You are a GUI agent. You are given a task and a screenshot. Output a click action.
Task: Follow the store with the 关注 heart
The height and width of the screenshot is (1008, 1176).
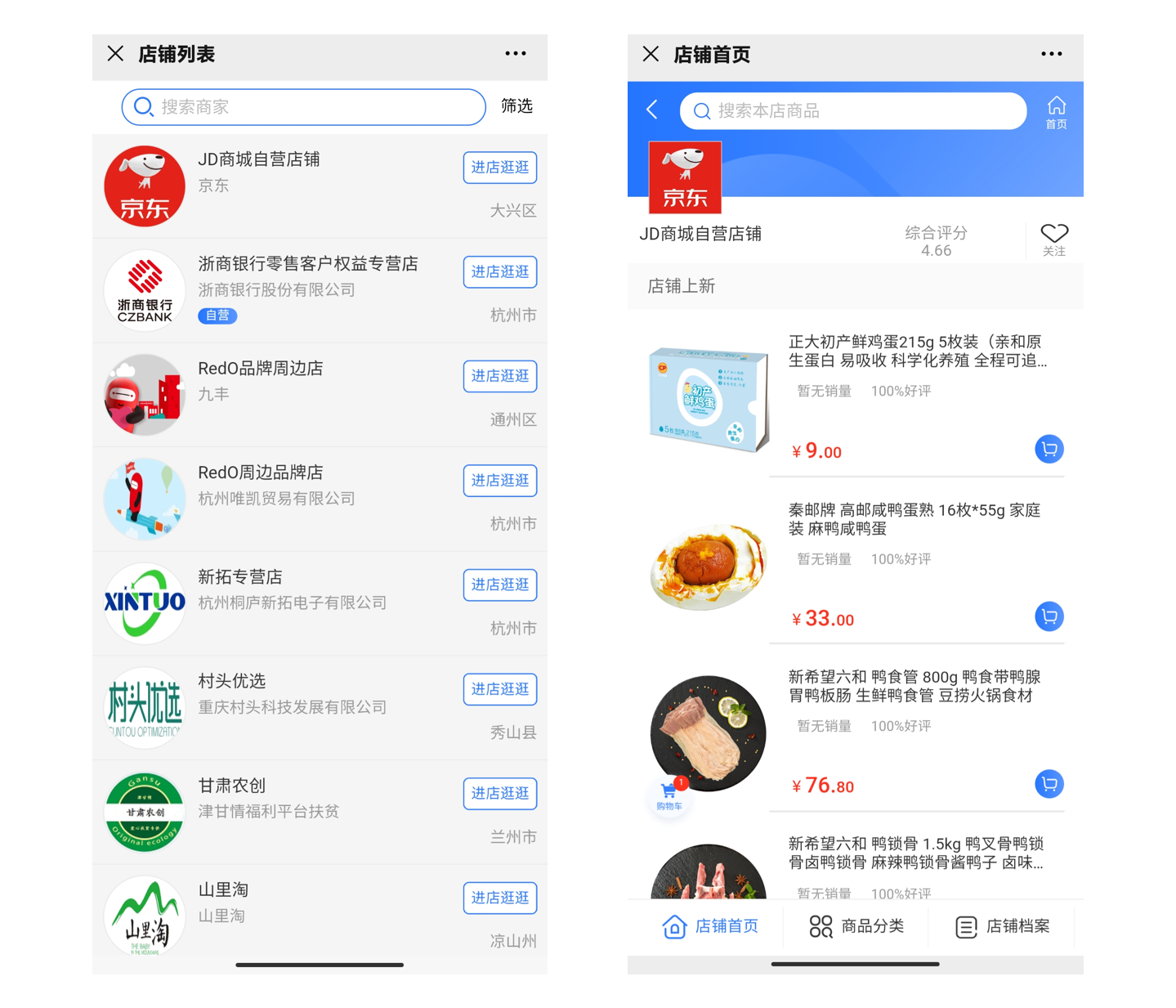click(x=1053, y=239)
